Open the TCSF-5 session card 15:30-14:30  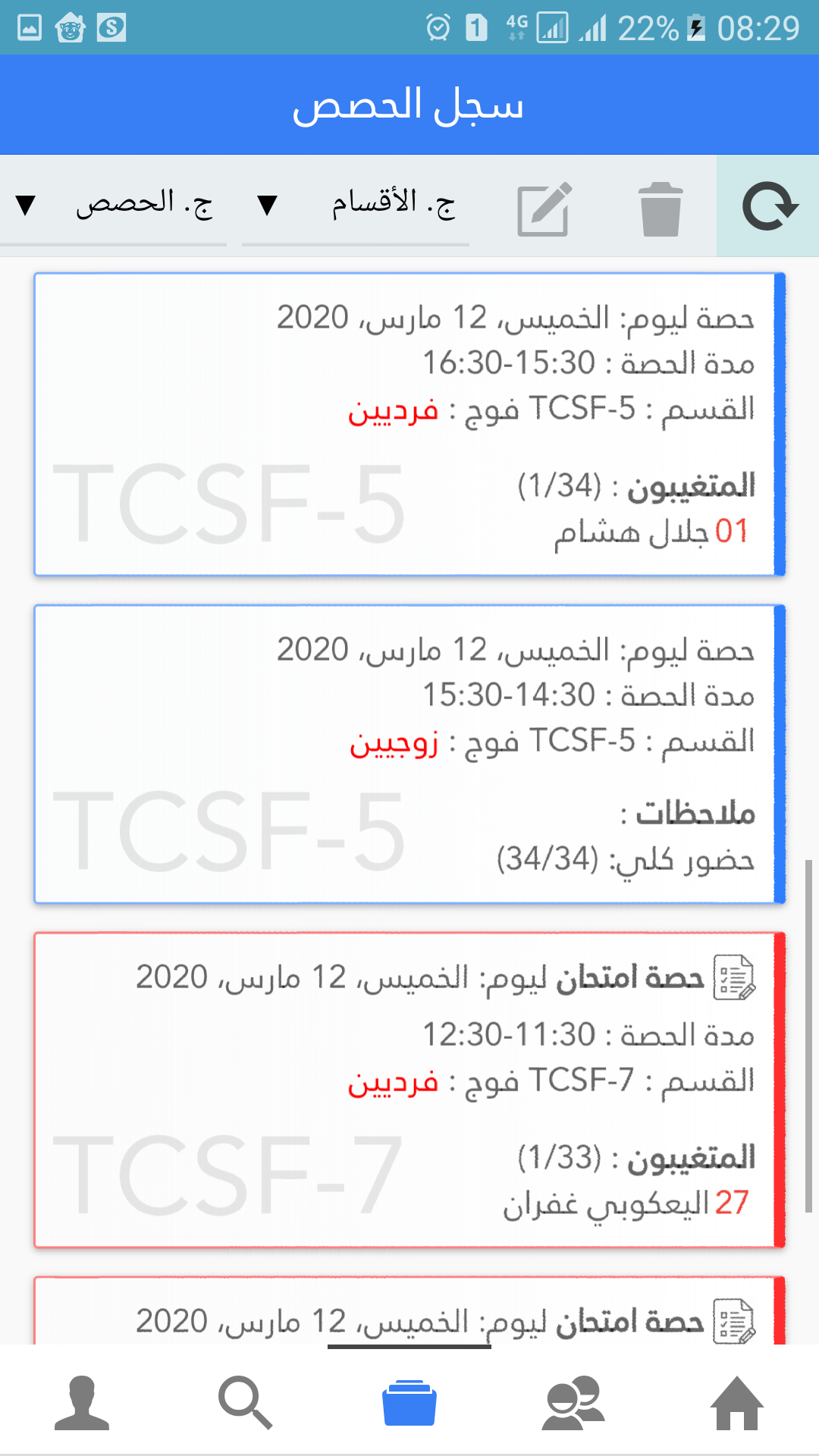(x=409, y=755)
